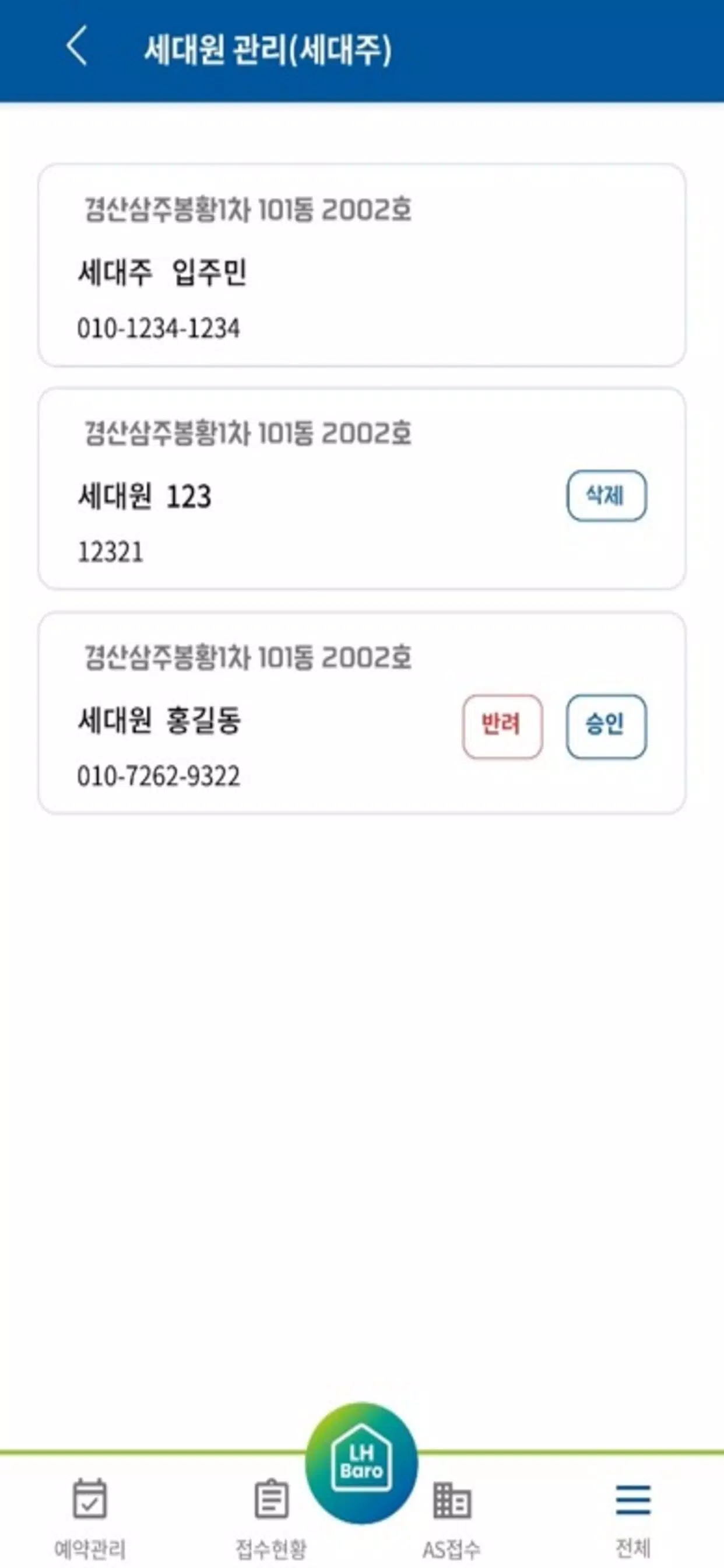Screen dimensions: 724x1568
Task: Reject 홍길동's member request
Action: coord(502,726)
